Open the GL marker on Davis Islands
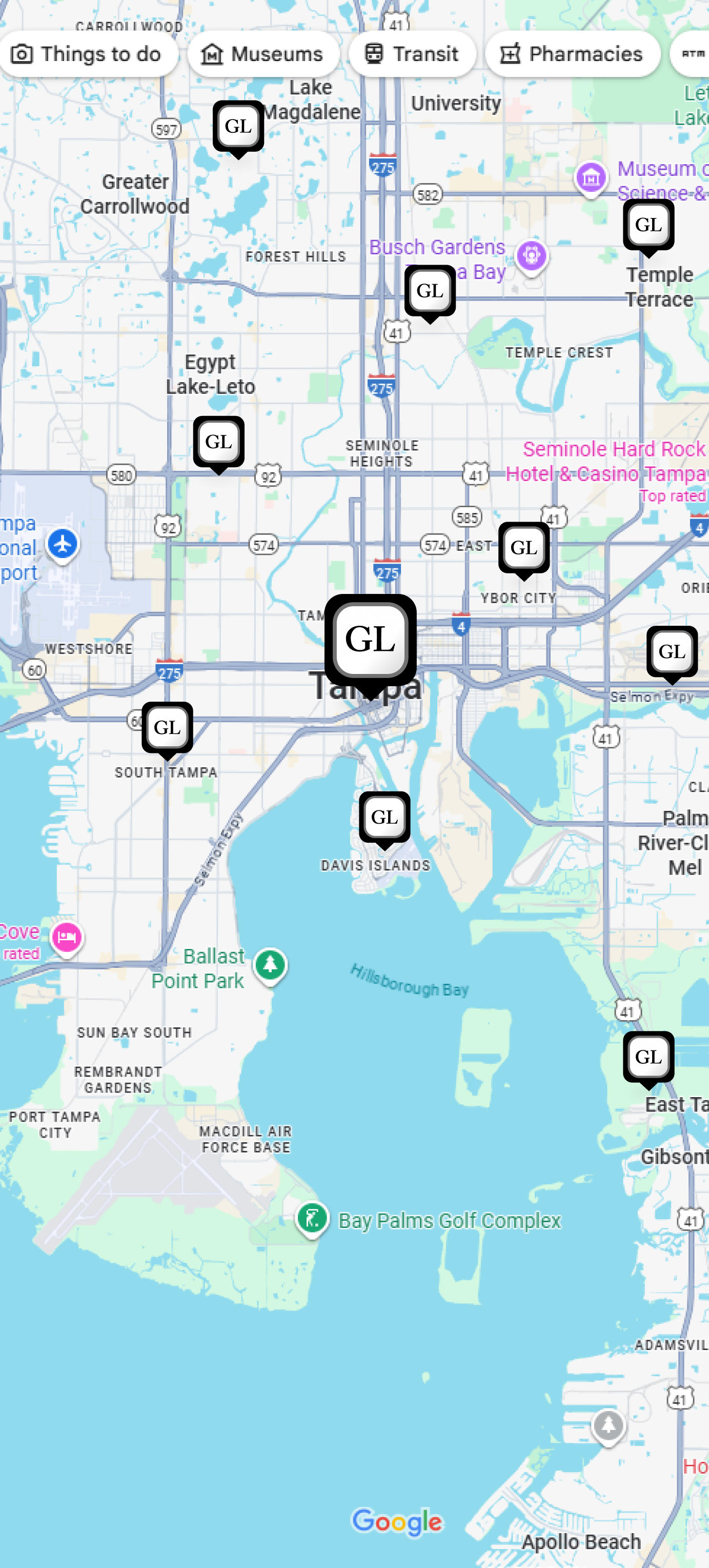This screenshot has height=1568, width=709. click(384, 818)
